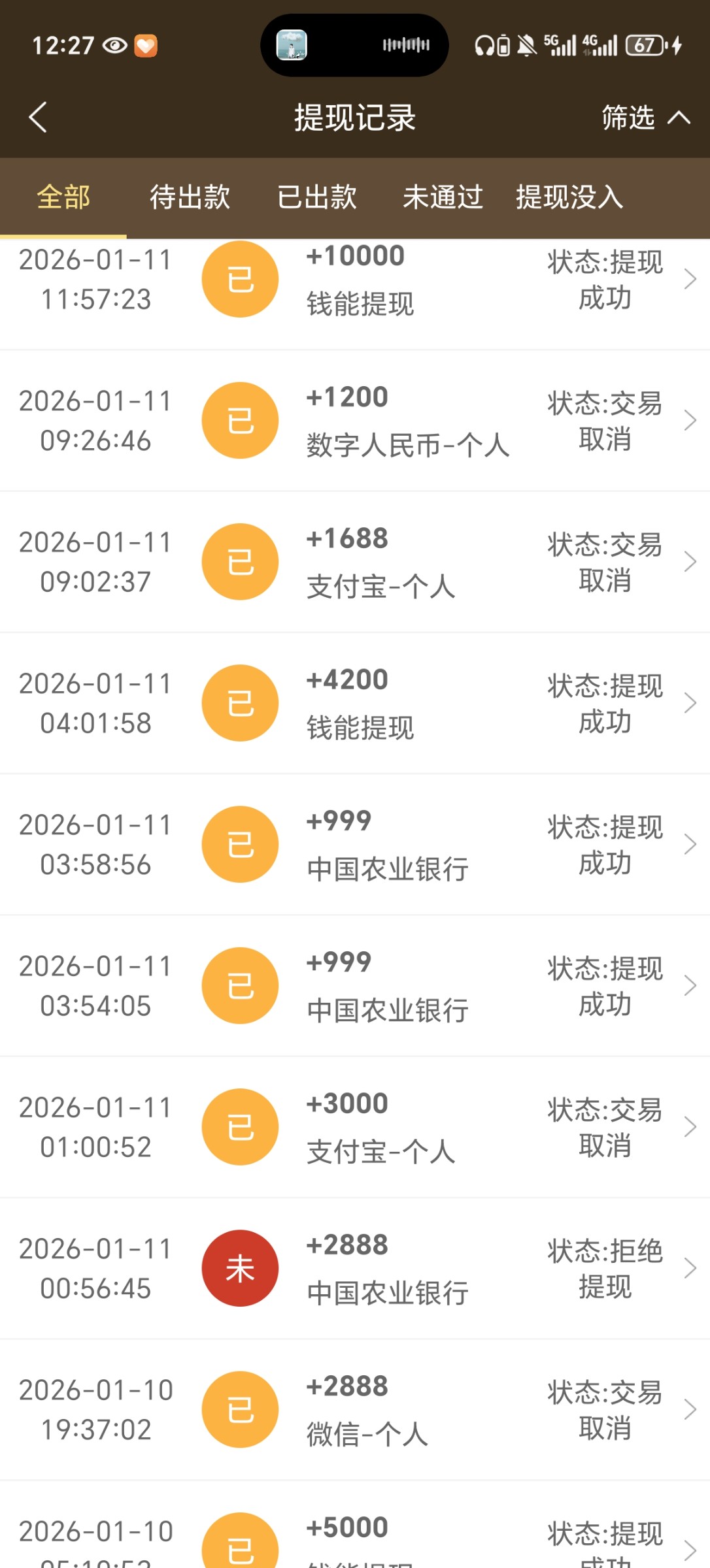Select the 已出款 filter option
Screen dimensions: 710x1568
[316, 197]
